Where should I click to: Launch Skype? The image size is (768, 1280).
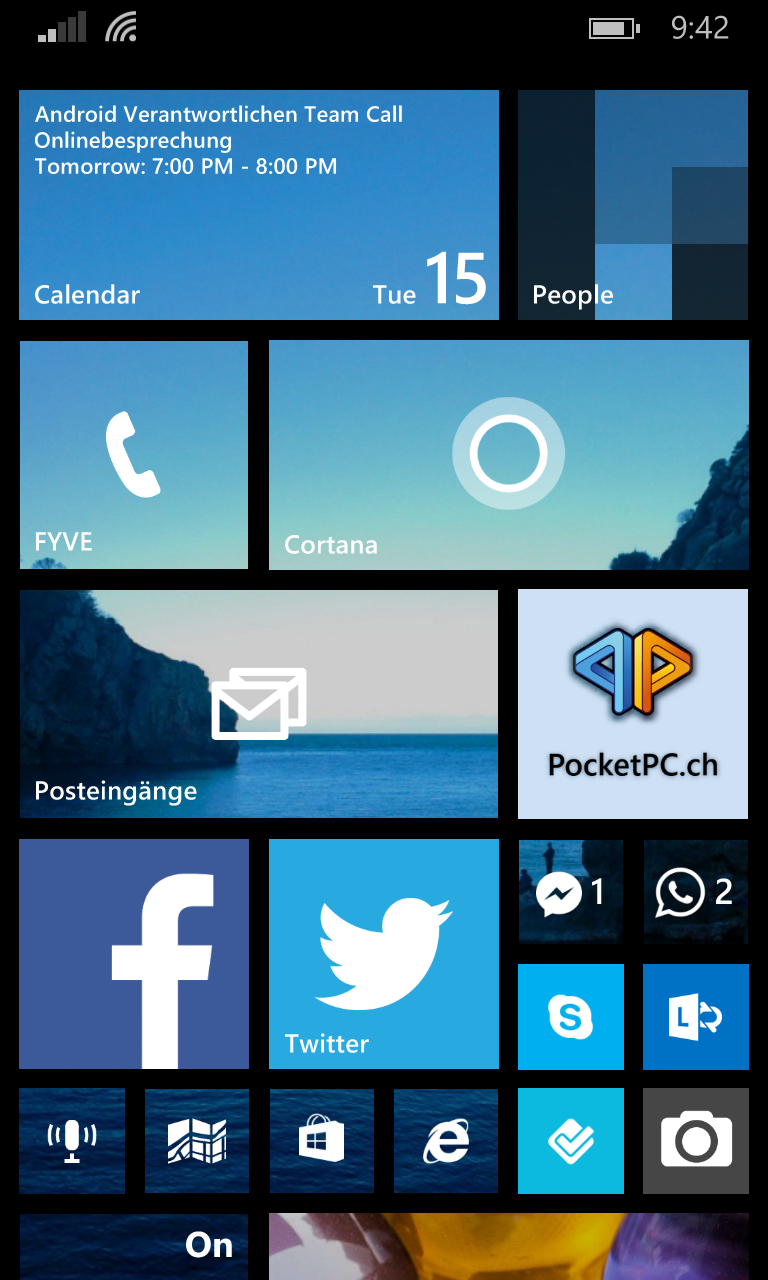(x=571, y=1017)
